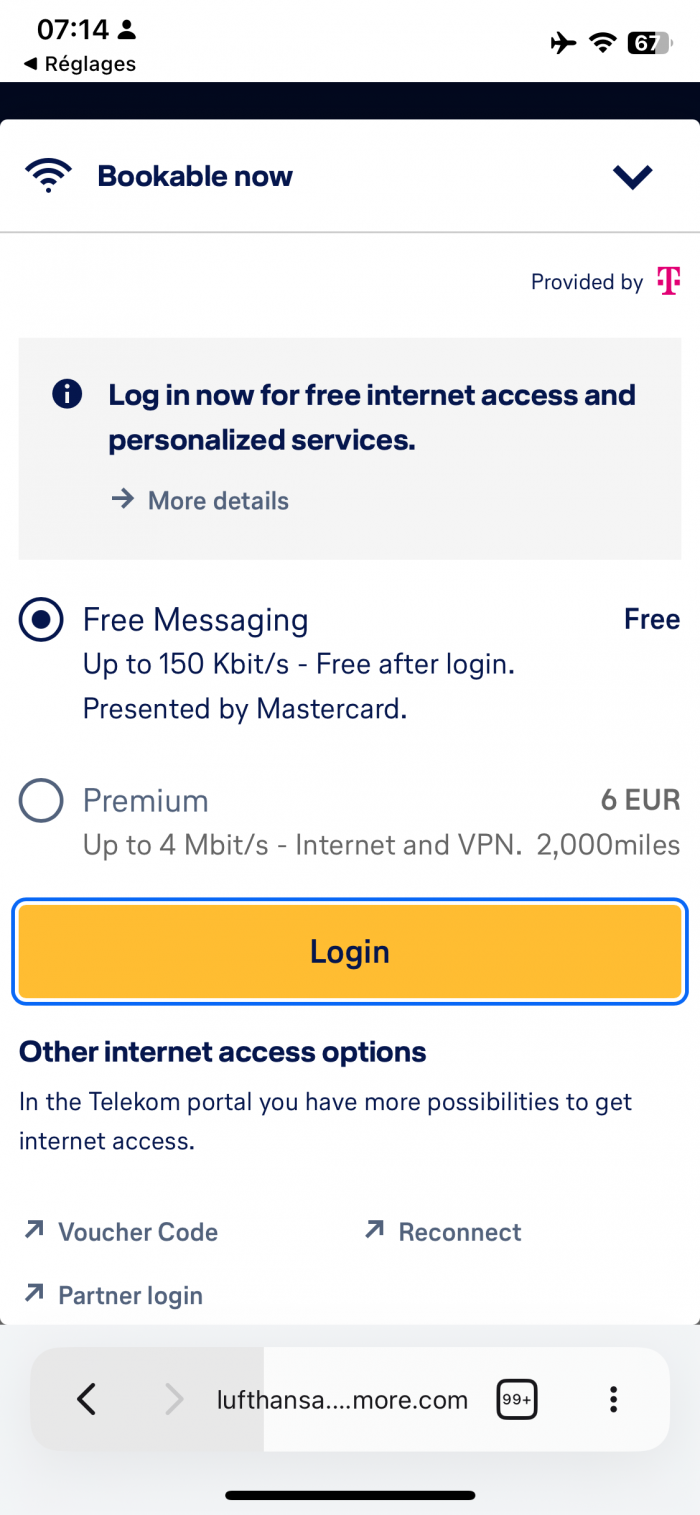Tap the lufthansa address bar

coord(342,1400)
